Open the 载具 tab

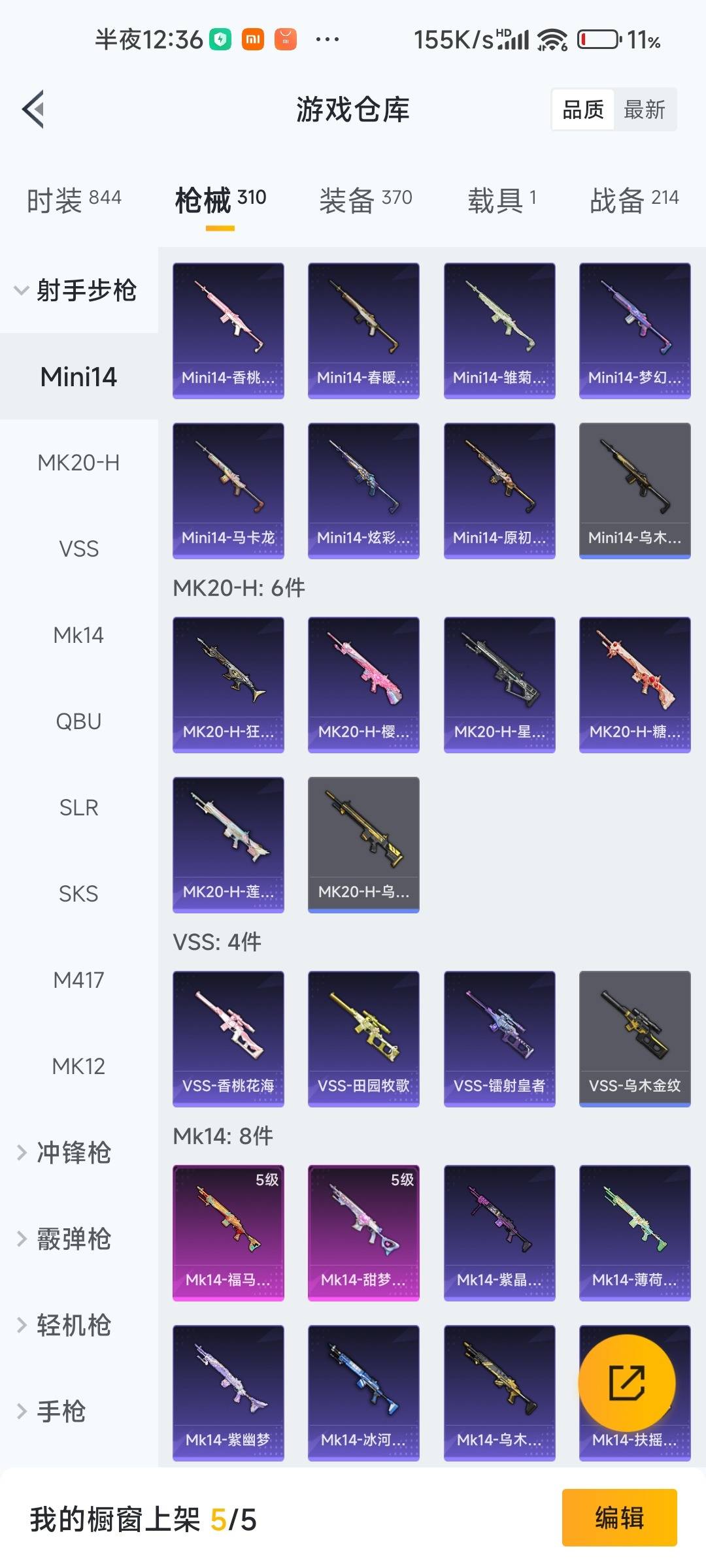pos(501,200)
